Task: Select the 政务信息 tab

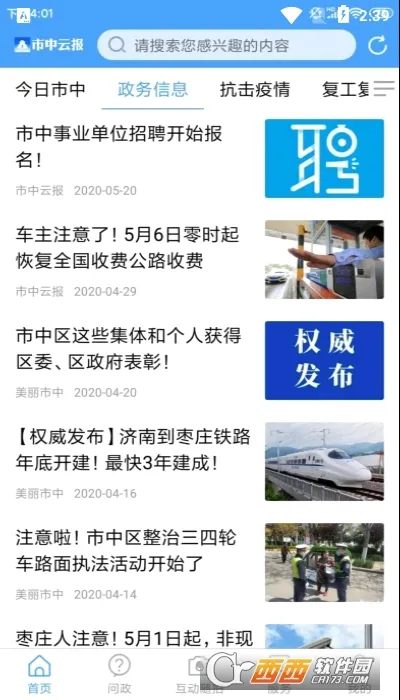Action: (x=153, y=90)
